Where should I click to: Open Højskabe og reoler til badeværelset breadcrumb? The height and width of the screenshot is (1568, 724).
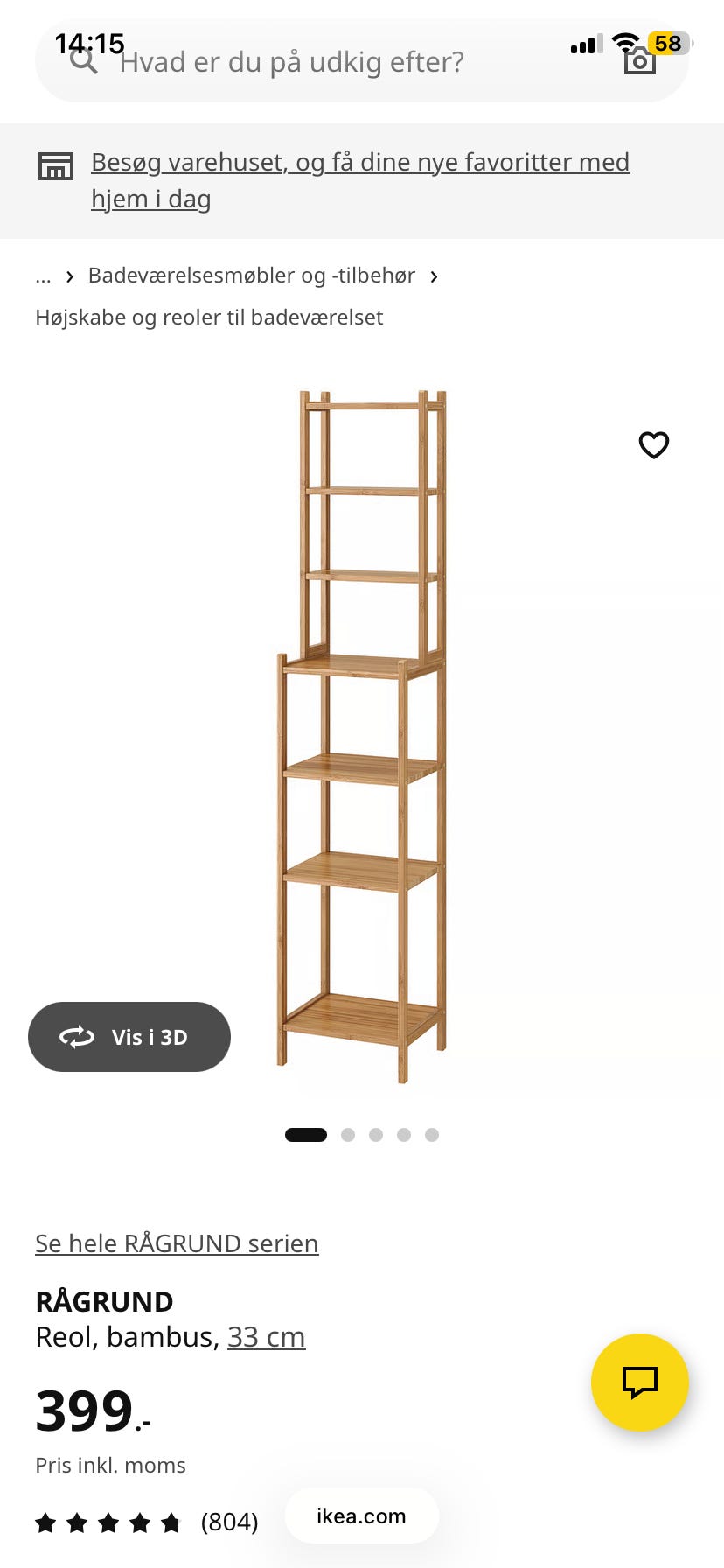(209, 318)
